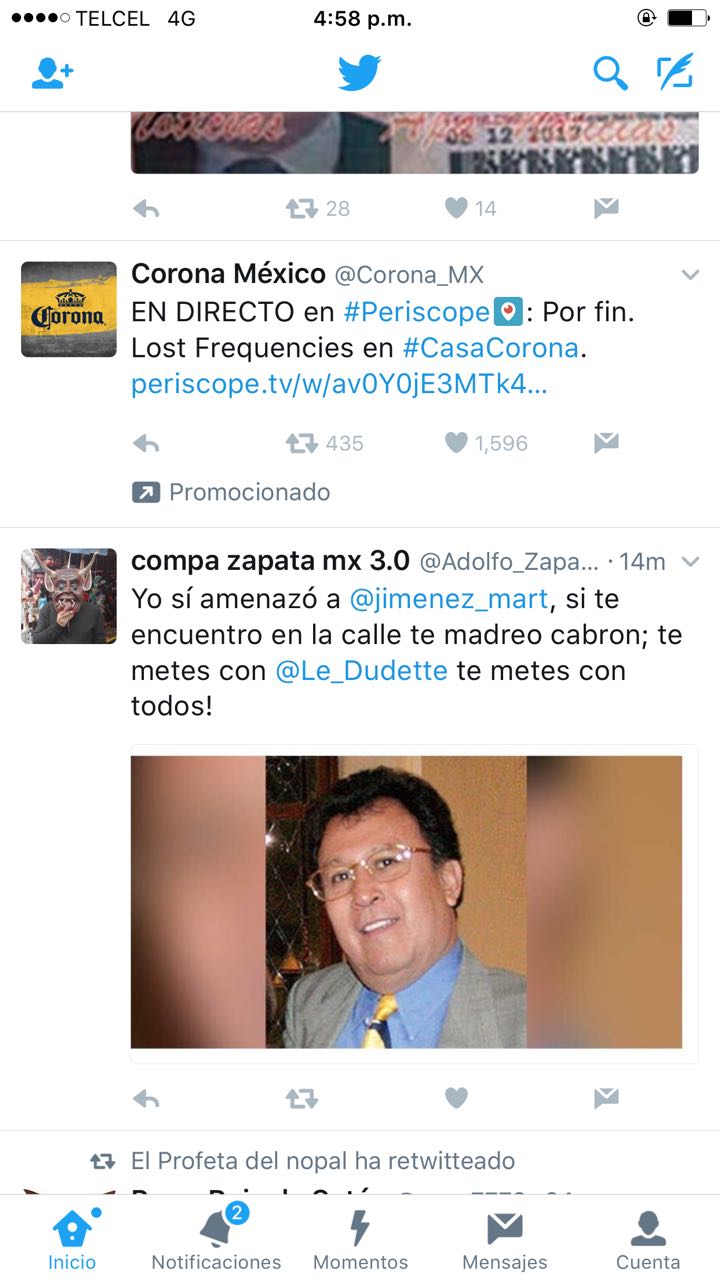This screenshot has width=720, height=1280.
Task: Open the periscope.tv link in Corona's tweet
Action: 339,384
